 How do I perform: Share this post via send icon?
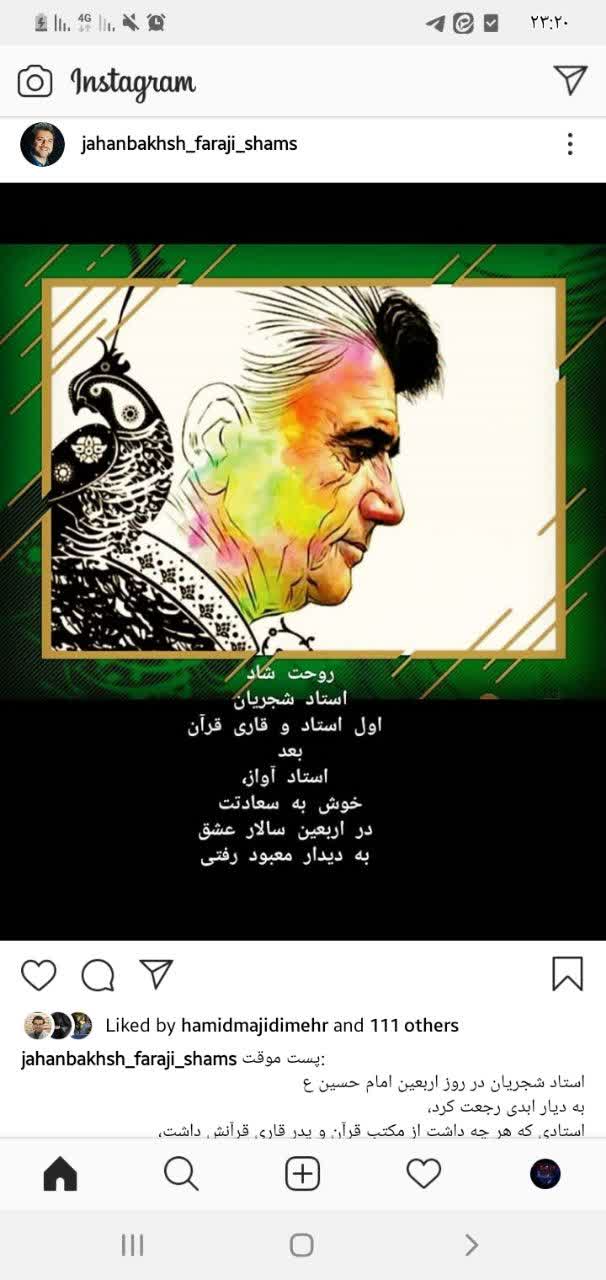coord(156,973)
